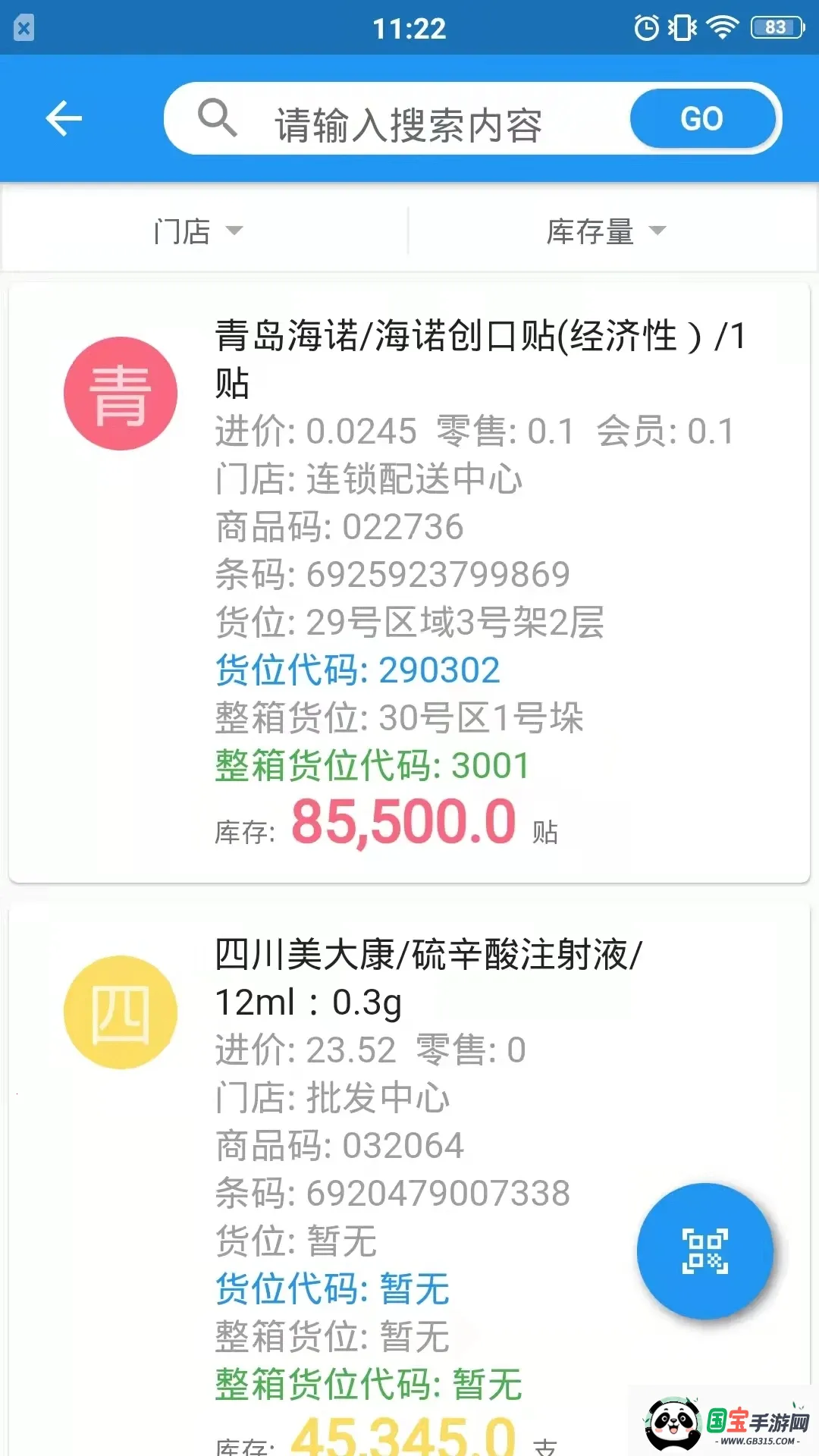The image size is (819, 1456).
Task: Tap the red 青 product avatar
Action: 120,393
